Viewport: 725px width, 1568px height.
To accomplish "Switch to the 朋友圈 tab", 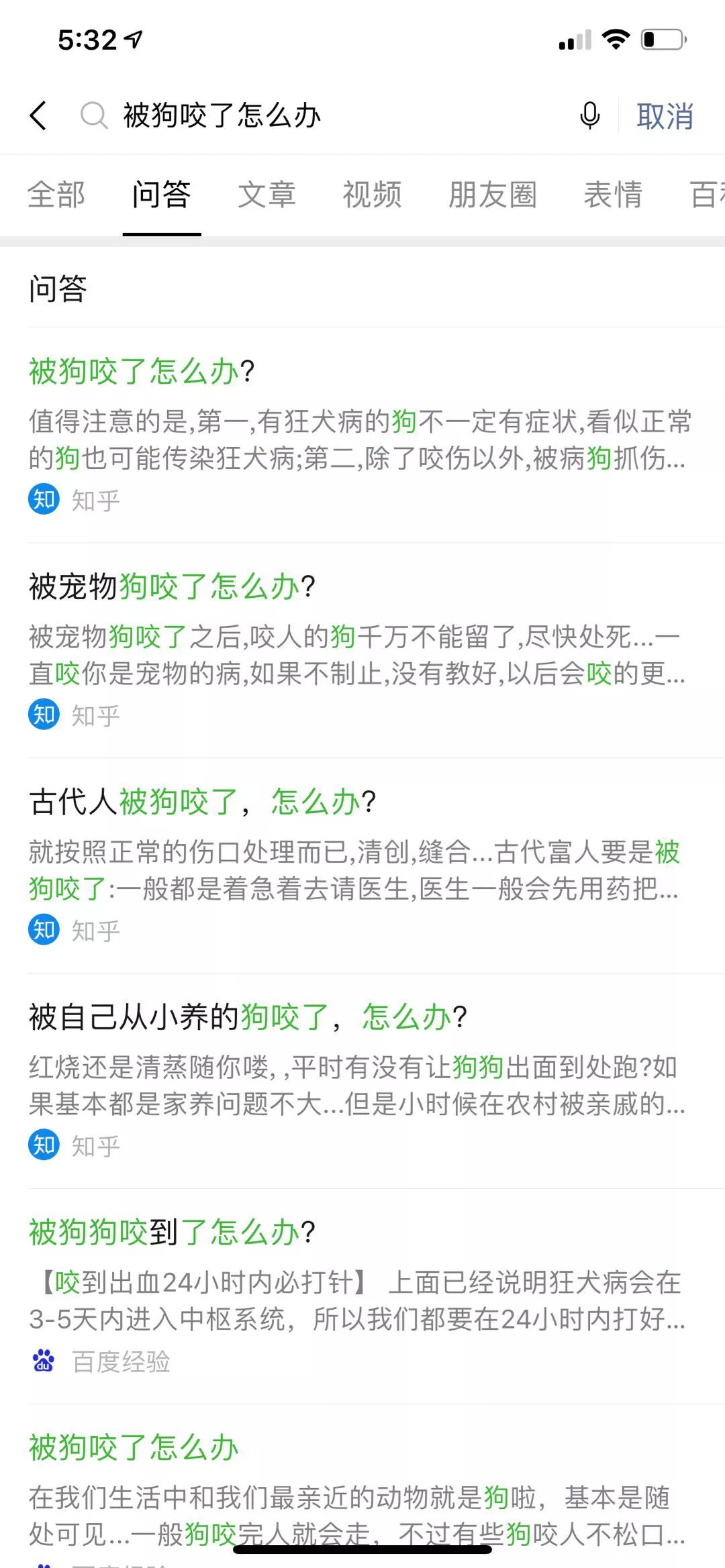I will point(492,195).
